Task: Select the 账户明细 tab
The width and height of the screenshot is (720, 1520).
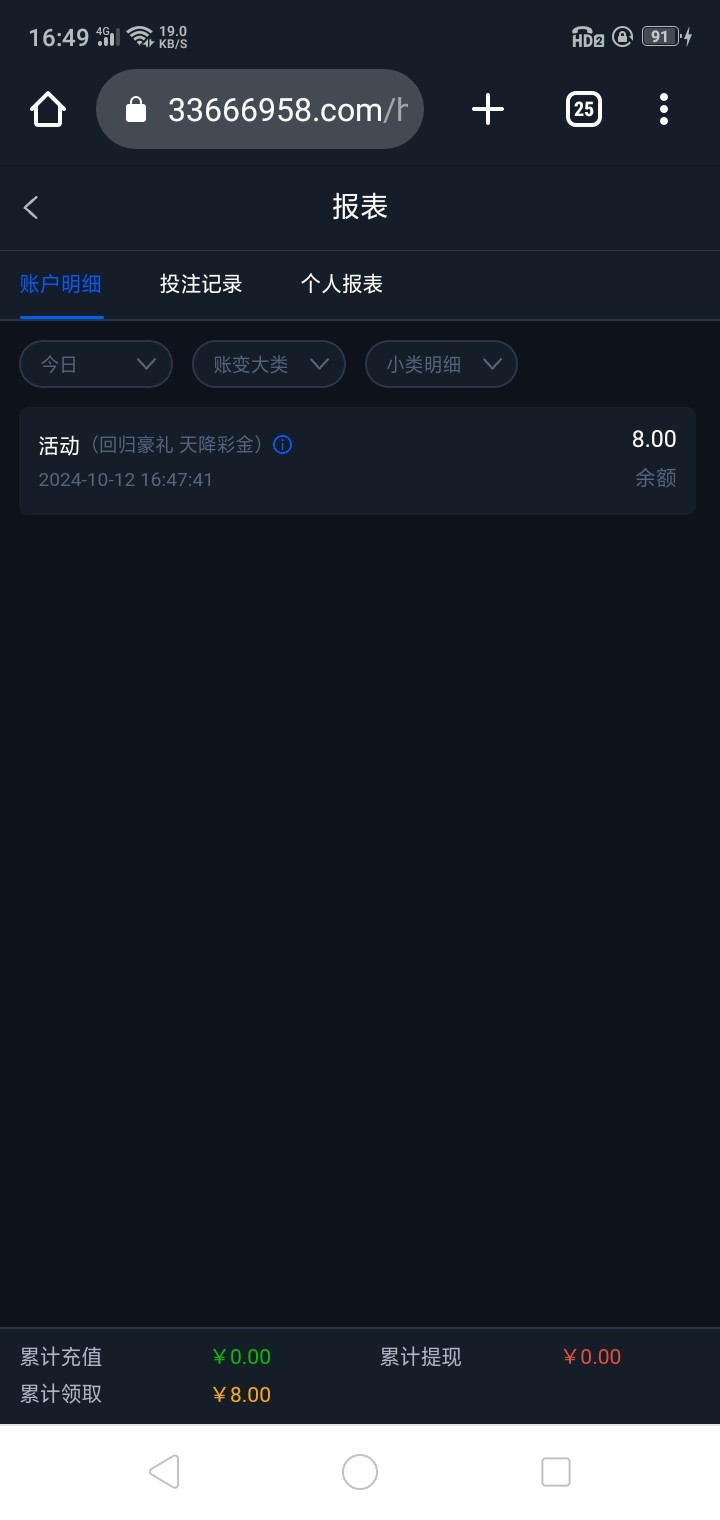Action: tap(61, 284)
